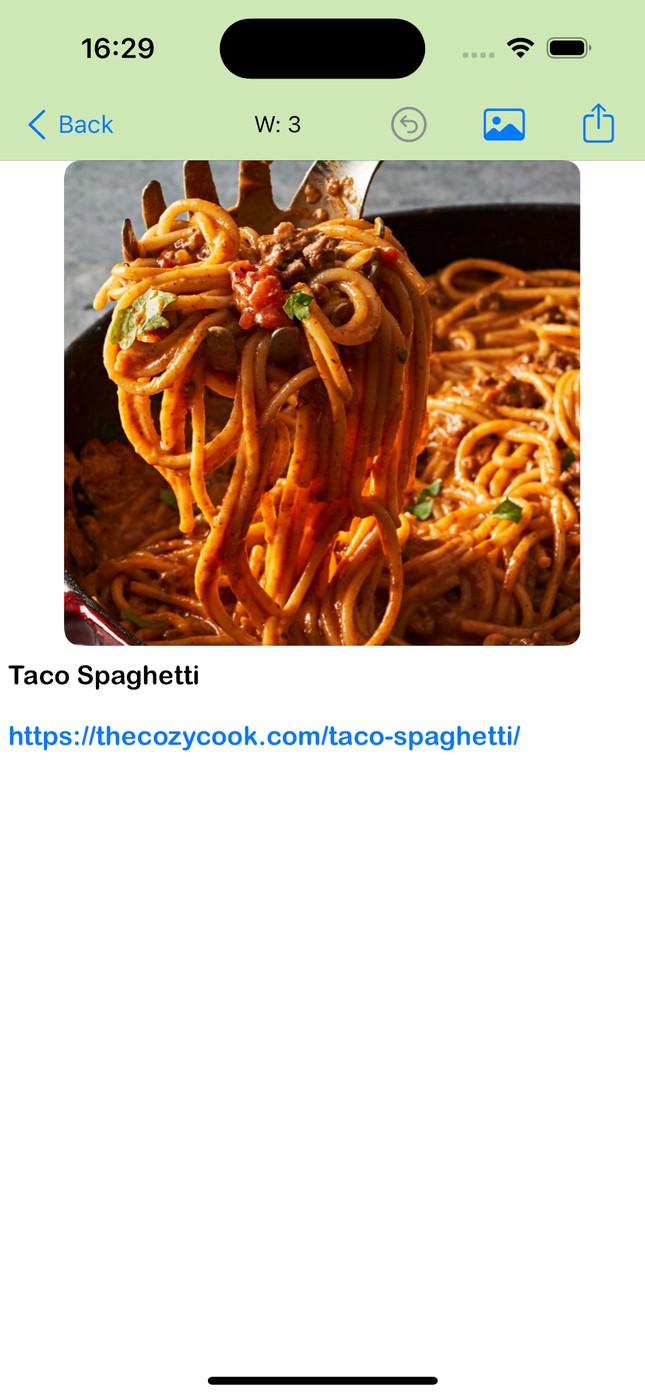Share this recipe
Image resolution: width=645 pixels, height=1398 pixels.
pos(598,124)
